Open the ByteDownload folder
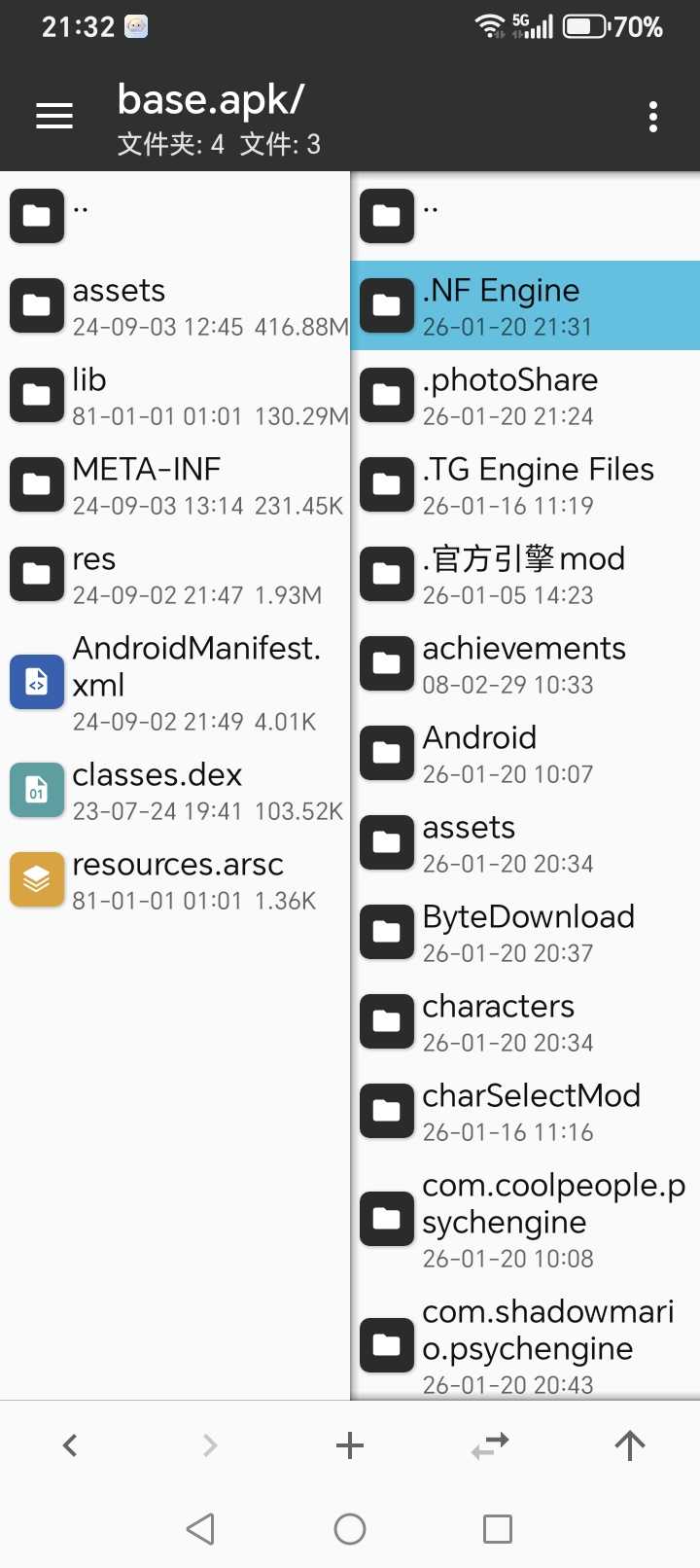 525,933
